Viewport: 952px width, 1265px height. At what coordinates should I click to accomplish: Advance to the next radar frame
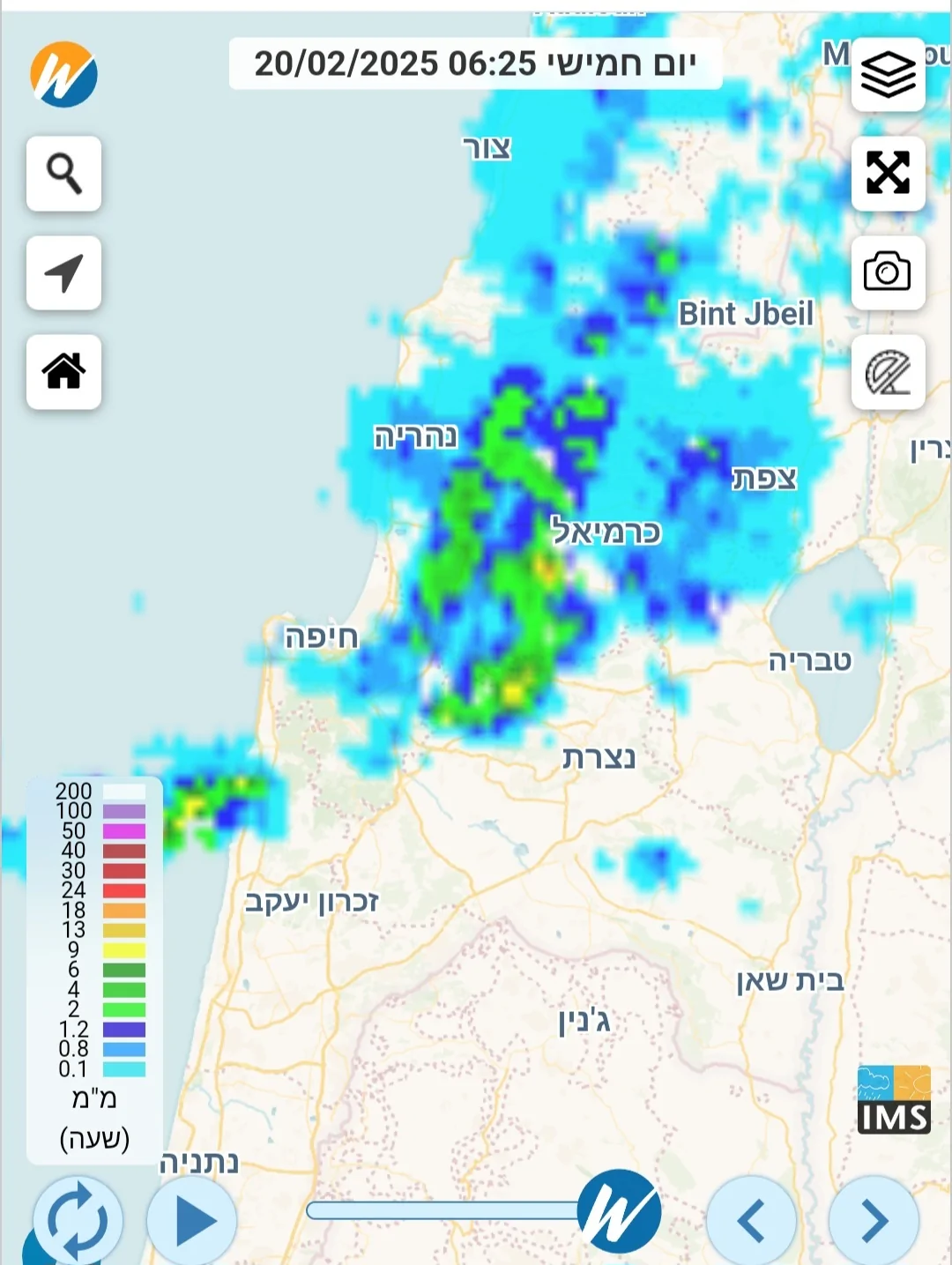(874, 1221)
